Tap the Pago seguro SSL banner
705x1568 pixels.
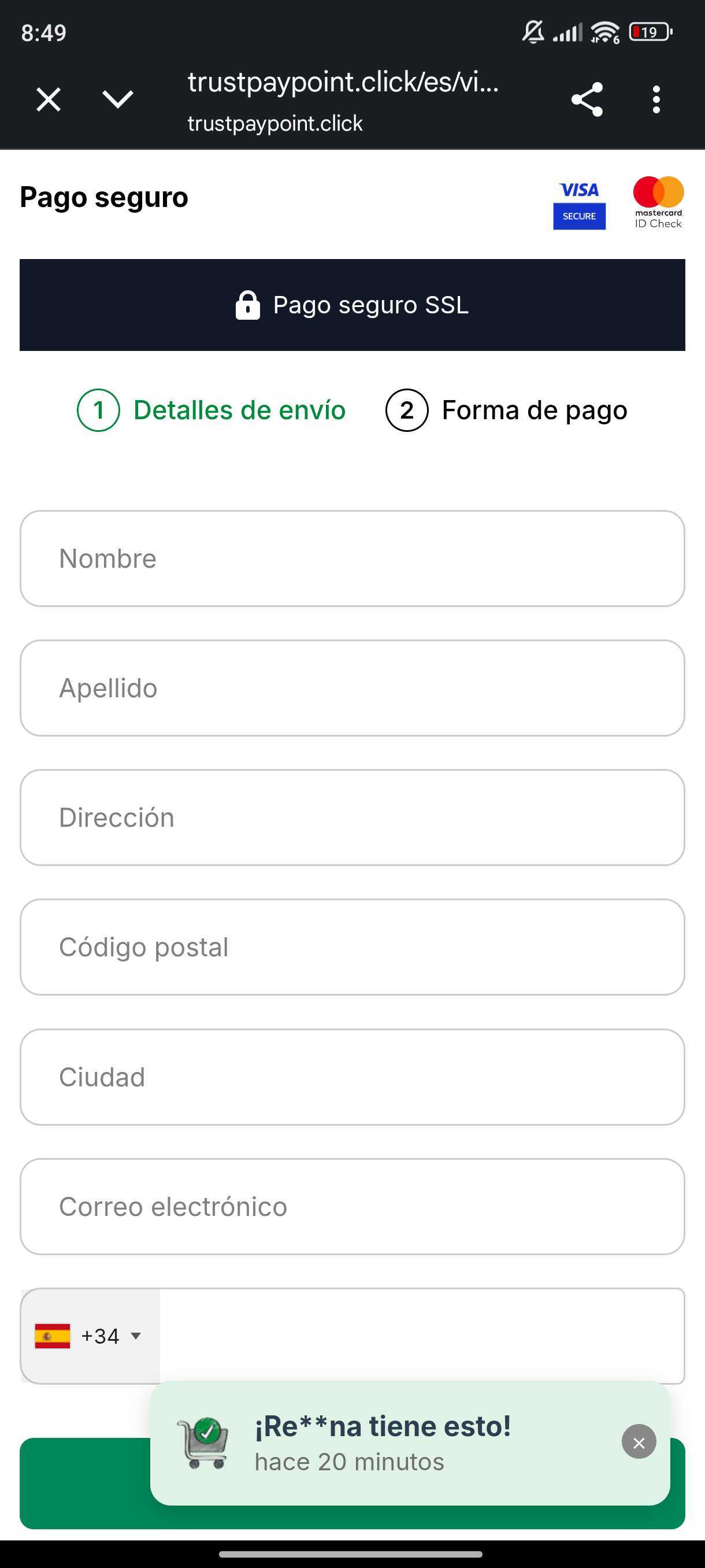352,304
